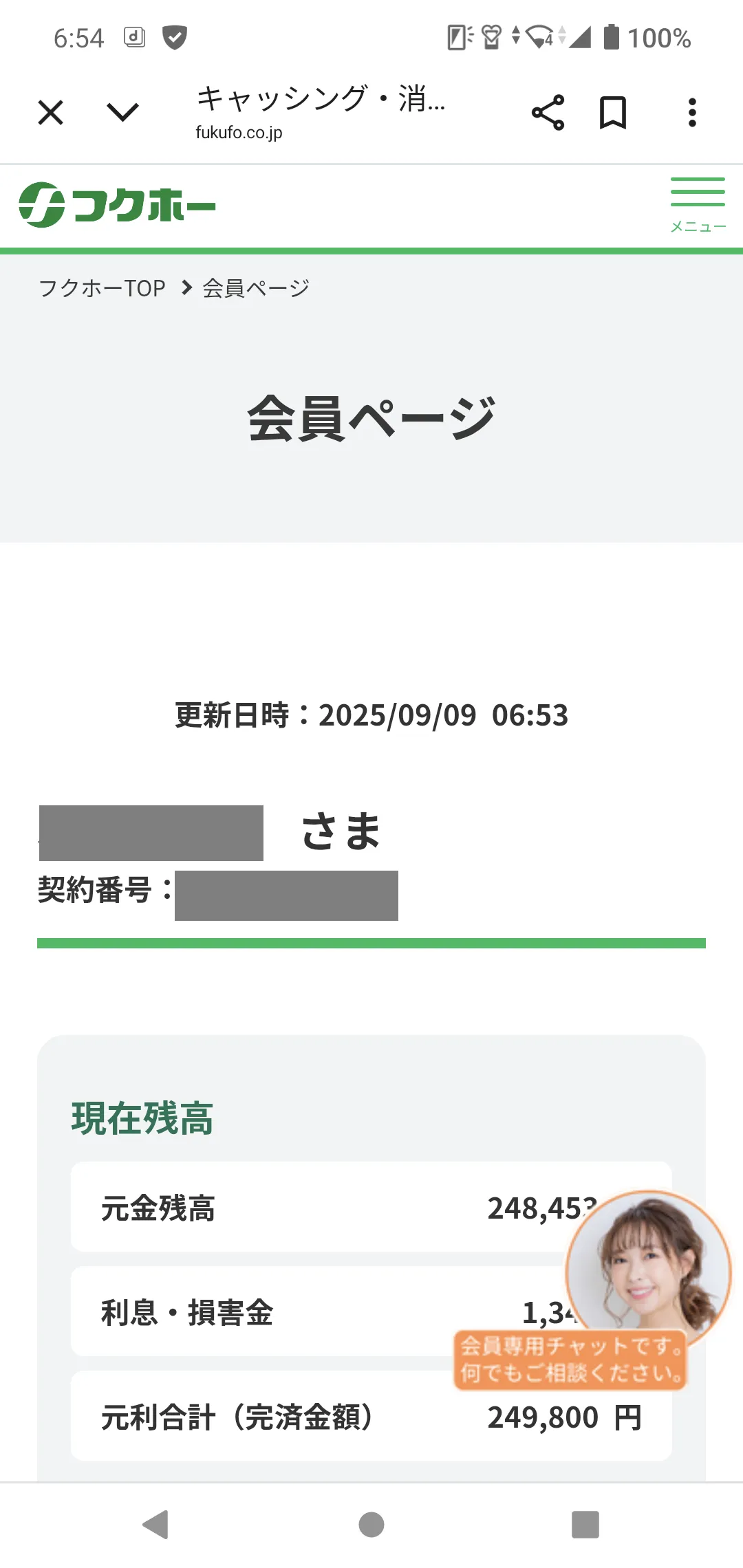Share this page
This screenshot has height=1568, width=743.
tap(548, 113)
